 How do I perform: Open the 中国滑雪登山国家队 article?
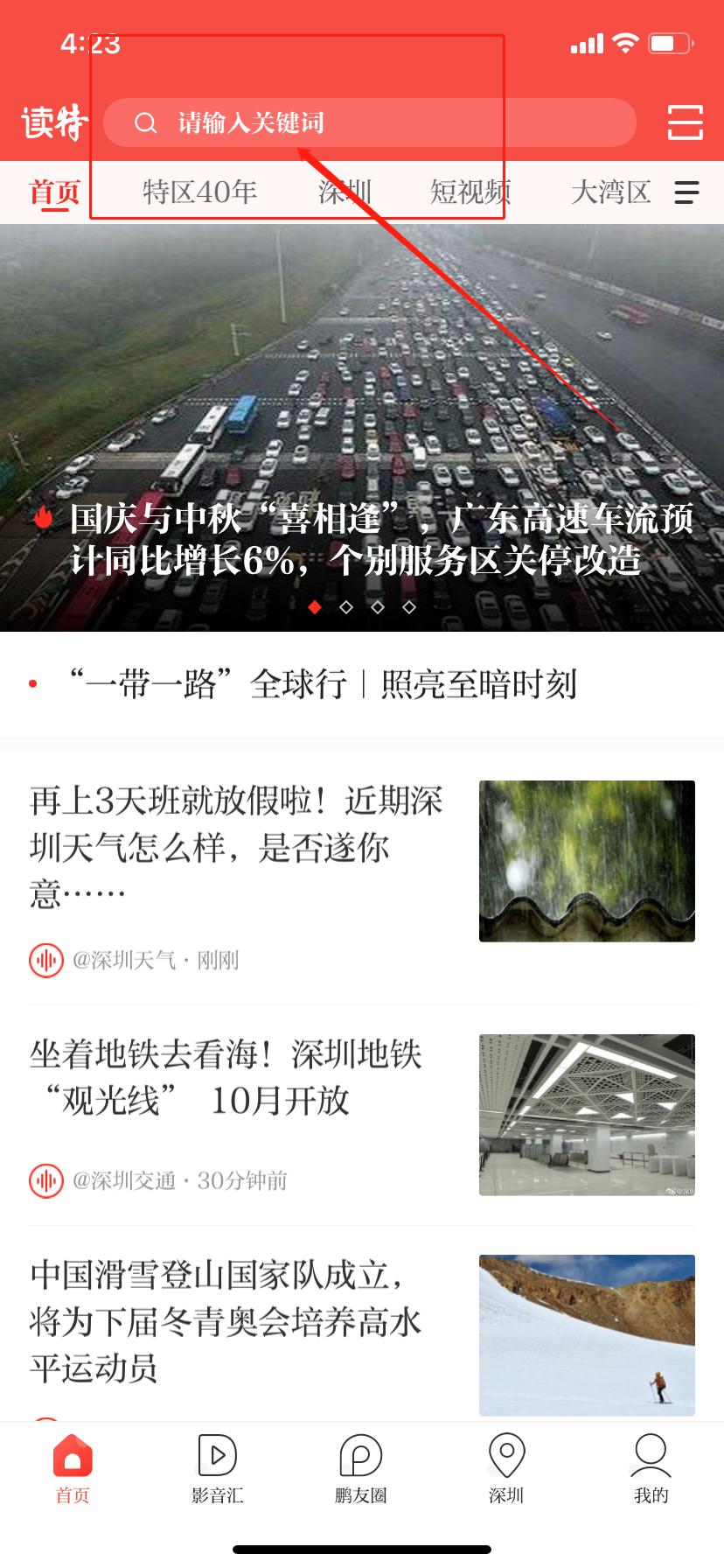pos(226,1321)
